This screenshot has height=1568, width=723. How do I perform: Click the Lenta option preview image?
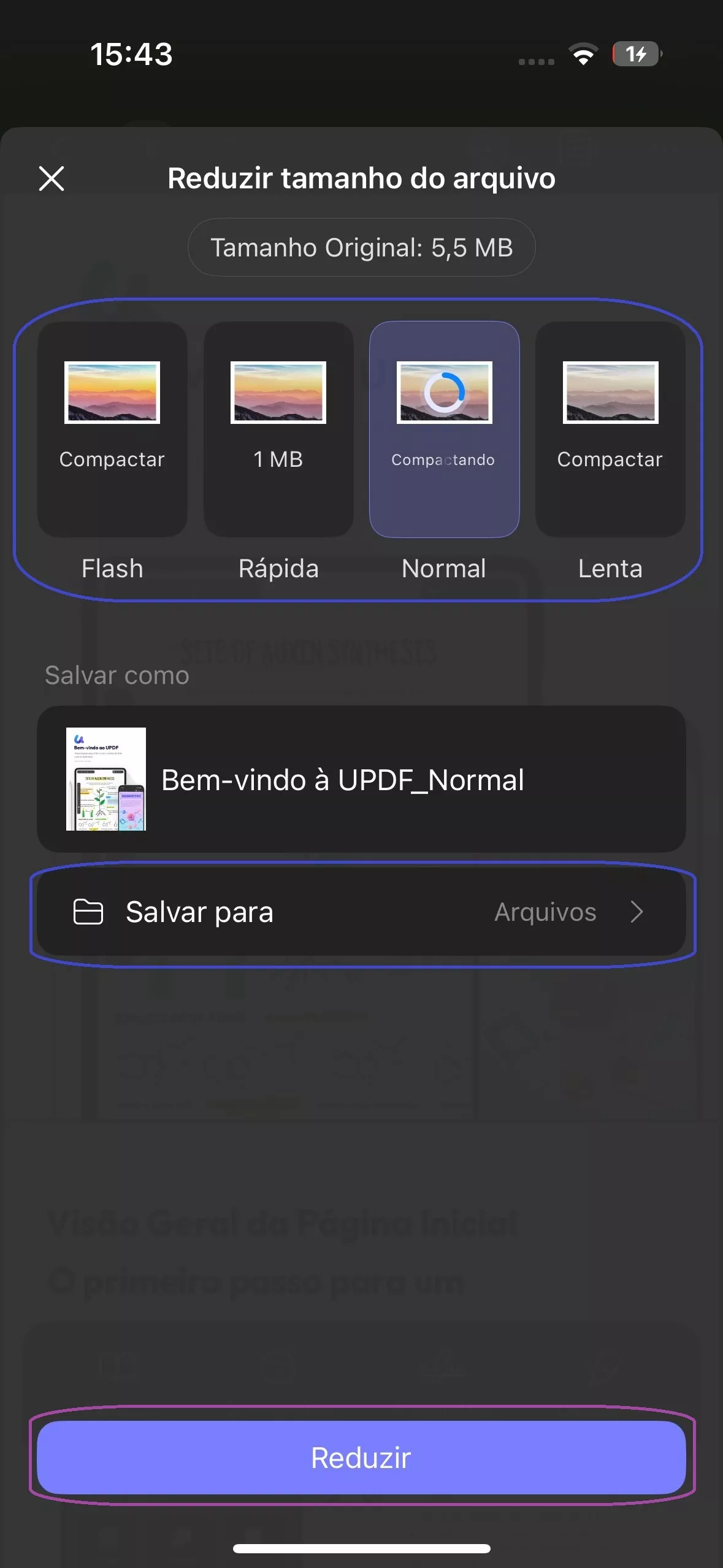point(611,393)
